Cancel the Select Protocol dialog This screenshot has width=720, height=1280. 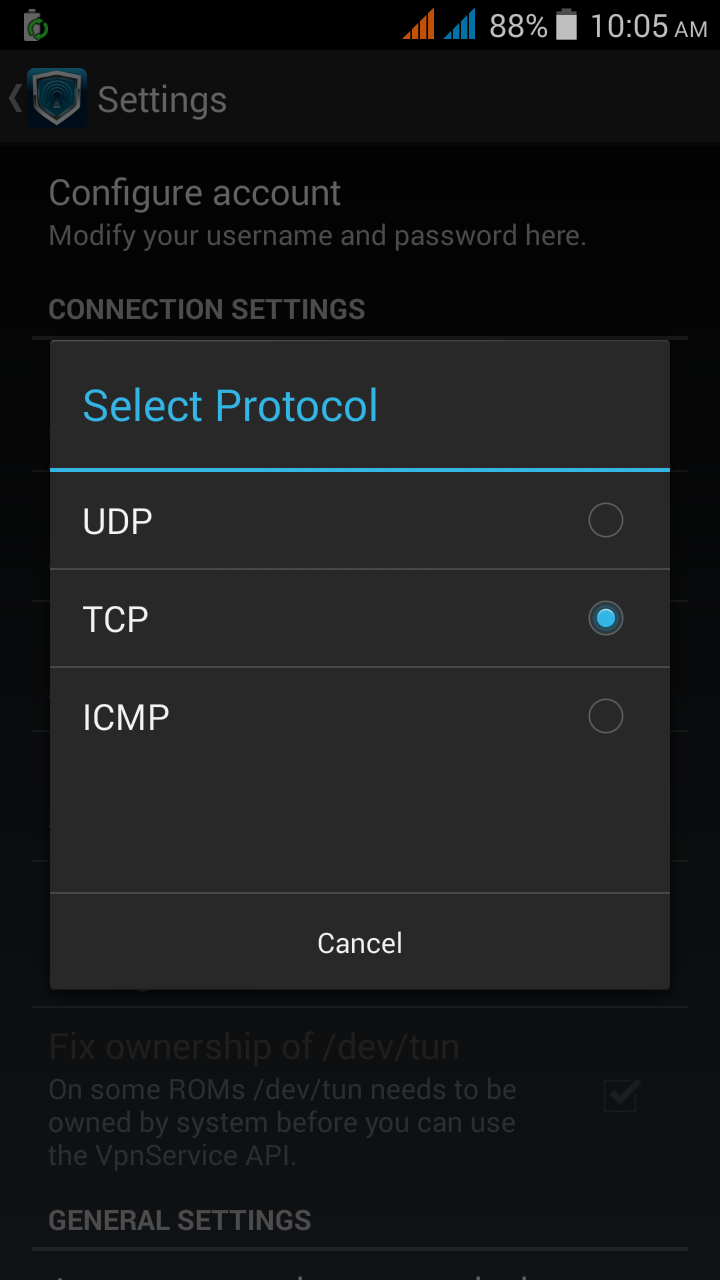pos(359,943)
